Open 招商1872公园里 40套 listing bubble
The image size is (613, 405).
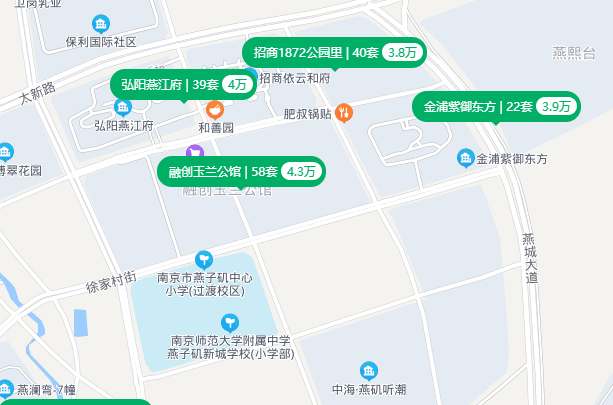tap(334, 52)
